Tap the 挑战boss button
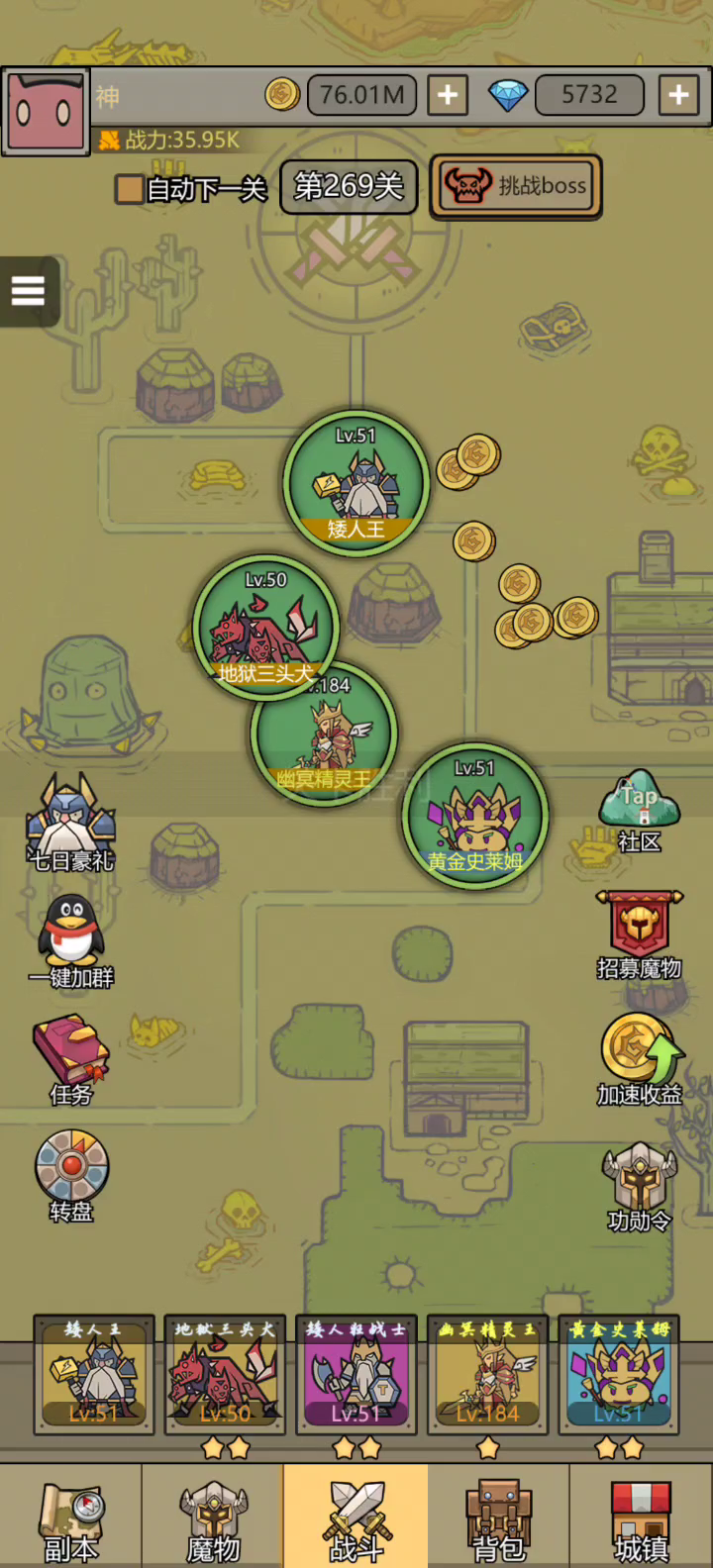Image resolution: width=713 pixels, height=1568 pixels. (x=516, y=186)
